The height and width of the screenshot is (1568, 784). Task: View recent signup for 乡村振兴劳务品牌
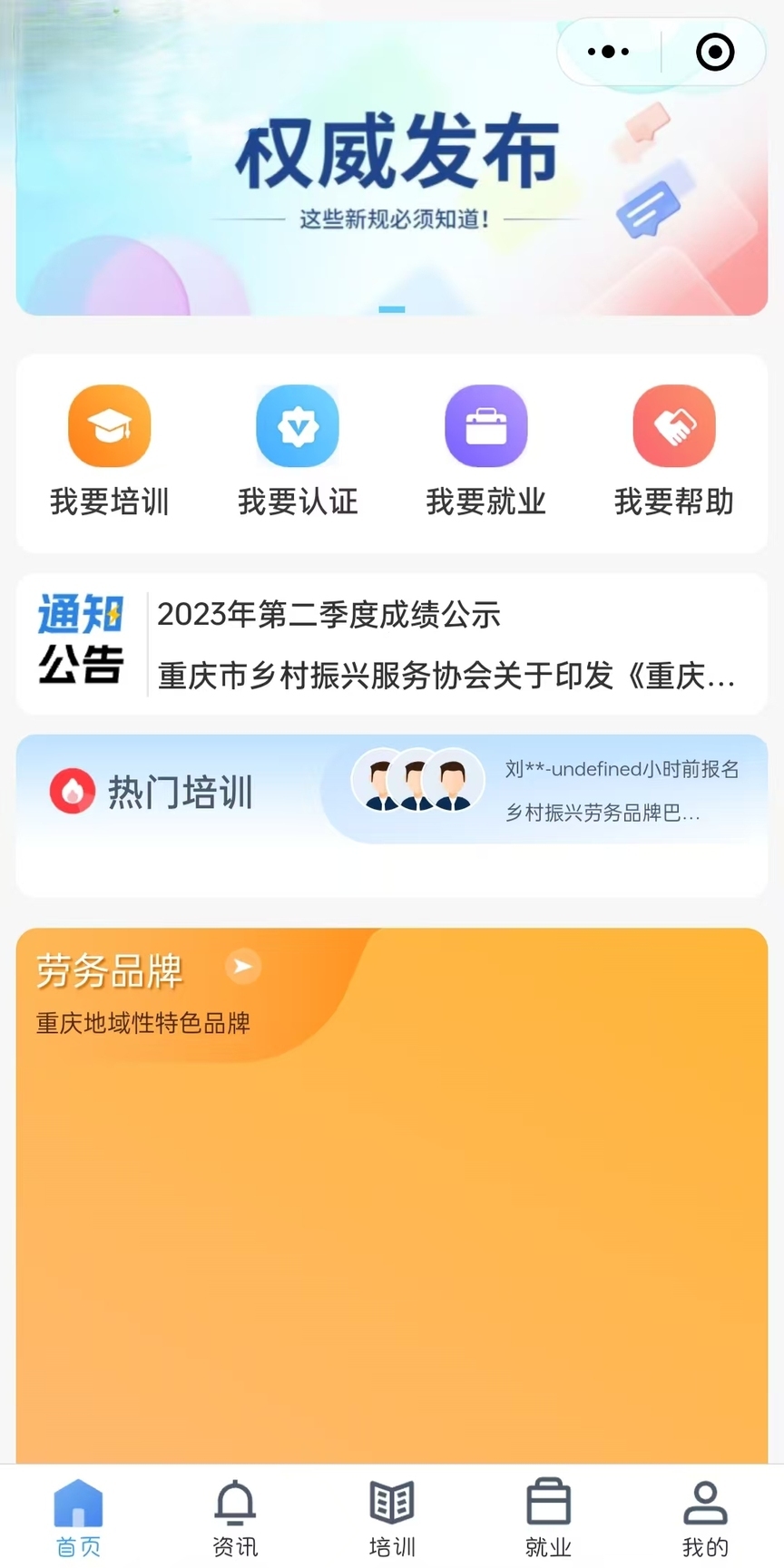(603, 812)
